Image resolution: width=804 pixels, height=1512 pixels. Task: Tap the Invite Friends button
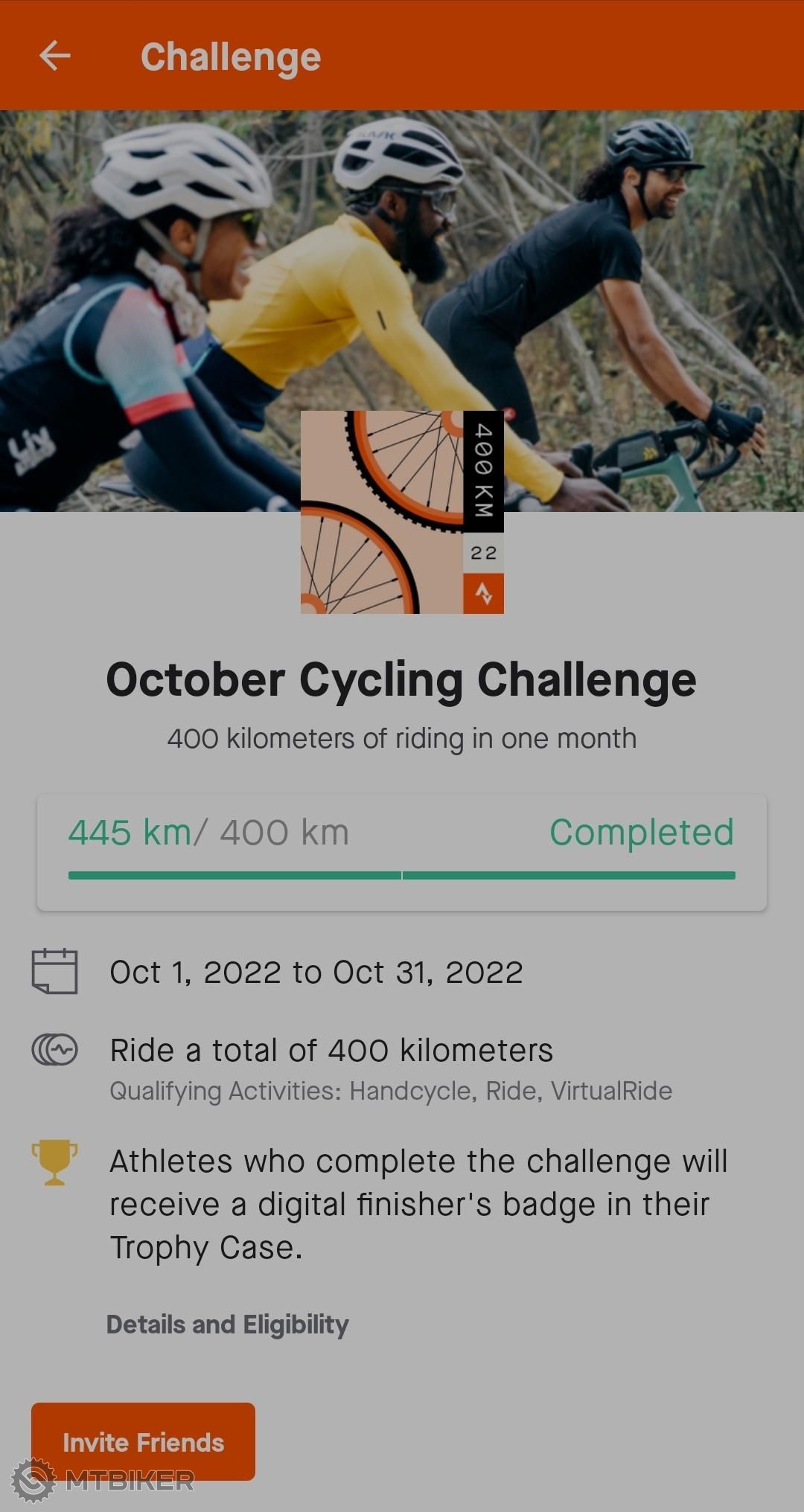pyautogui.click(x=143, y=1441)
